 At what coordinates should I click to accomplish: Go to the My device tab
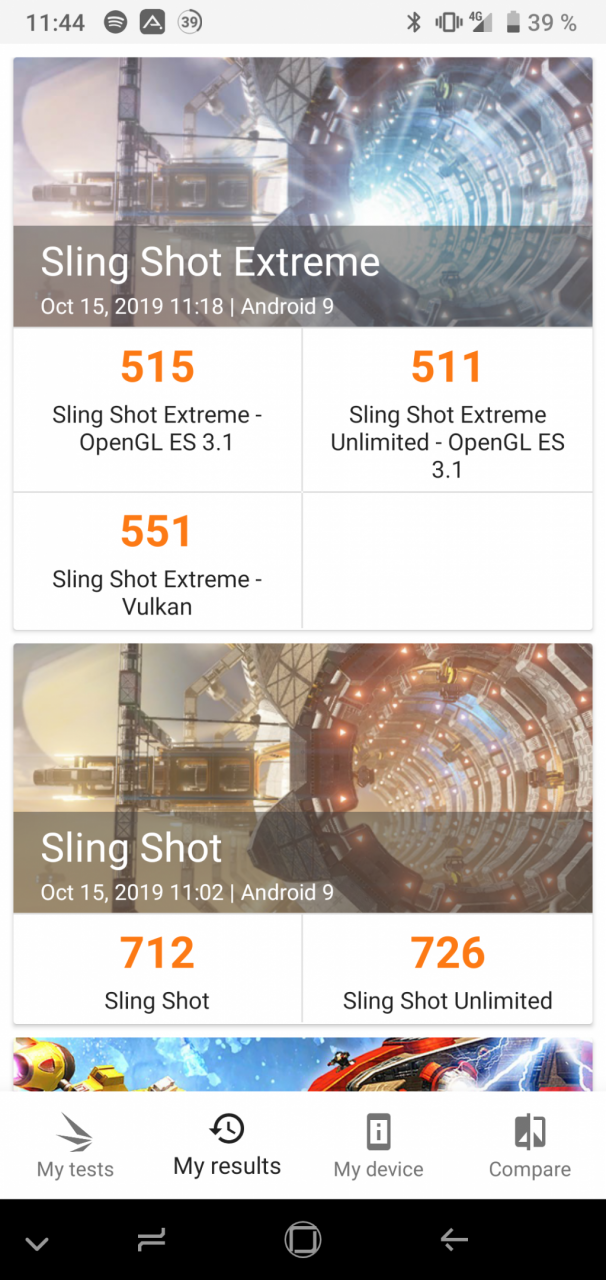(378, 1145)
